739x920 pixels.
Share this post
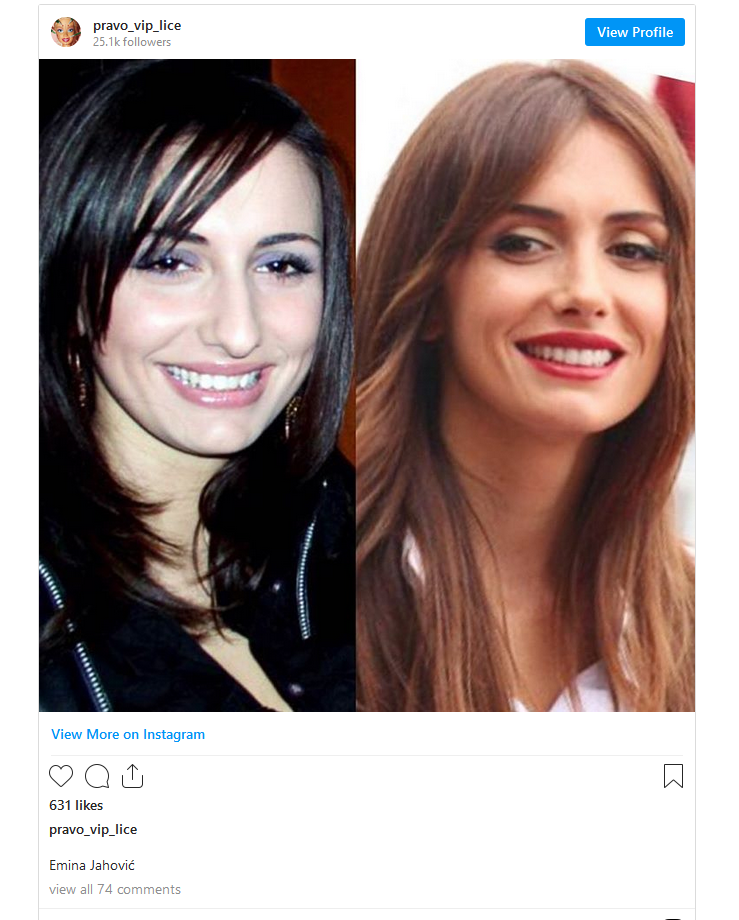(x=133, y=776)
